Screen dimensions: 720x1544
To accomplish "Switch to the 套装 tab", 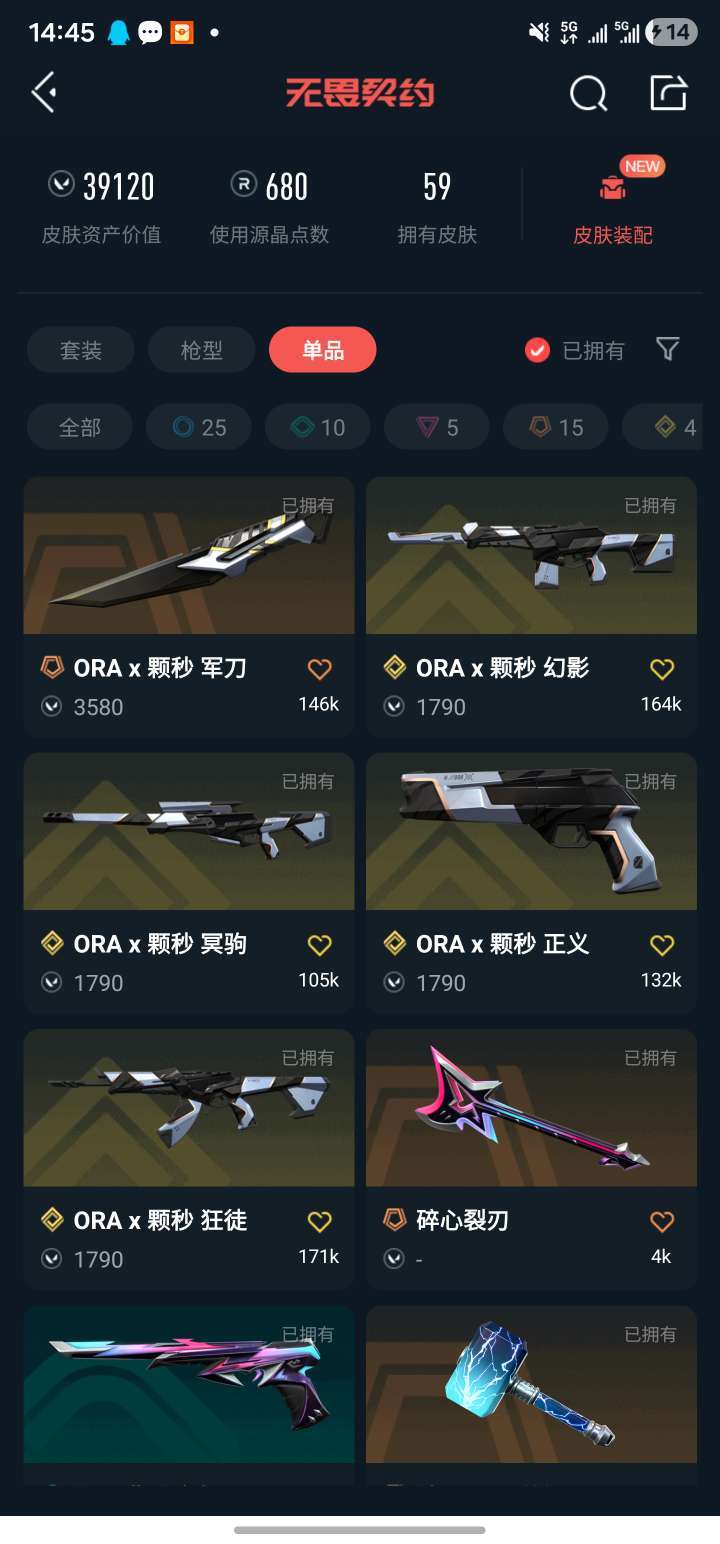I will pos(80,350).
